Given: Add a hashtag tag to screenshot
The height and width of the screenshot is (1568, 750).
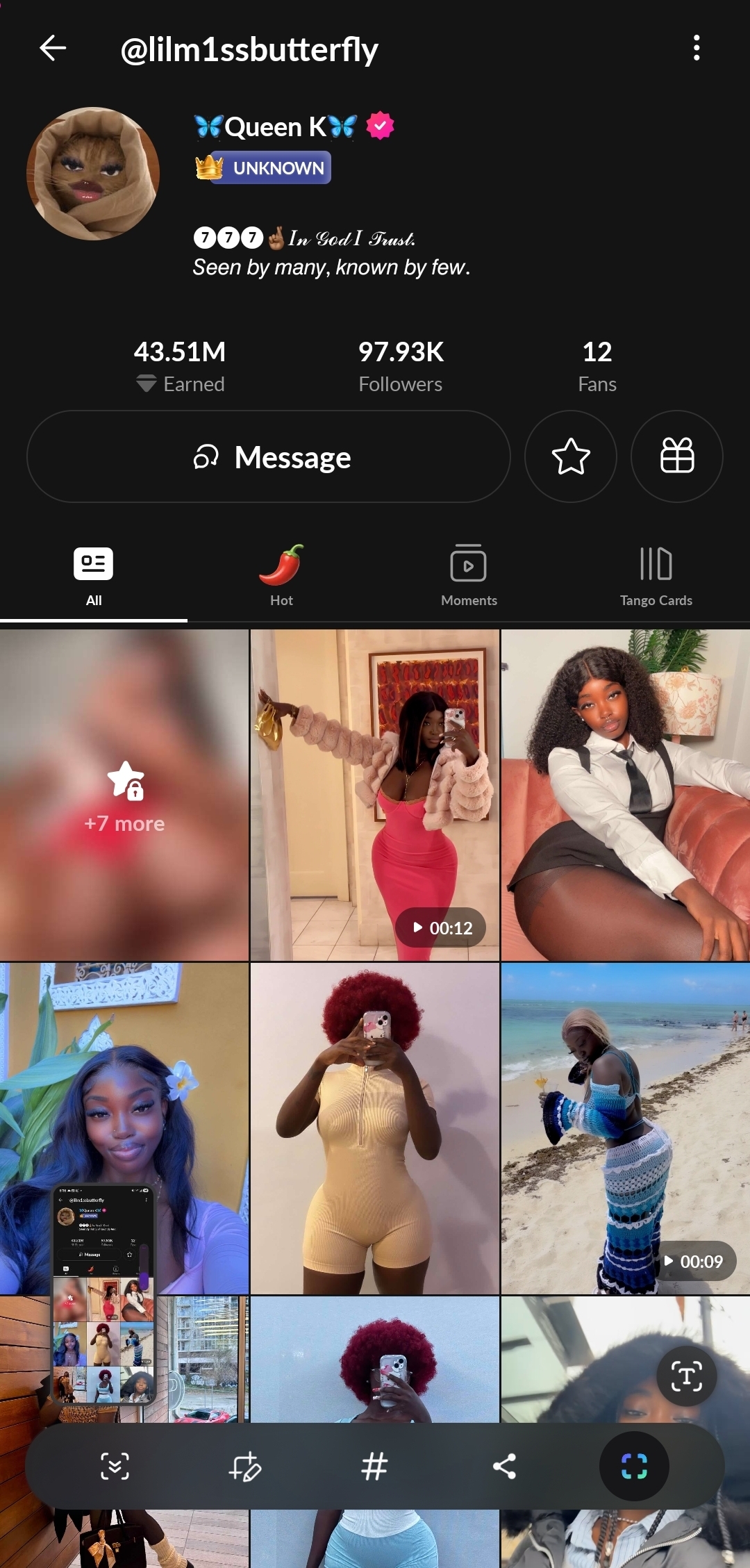Looking at the screenshot, I should [x=374, y=1467].
